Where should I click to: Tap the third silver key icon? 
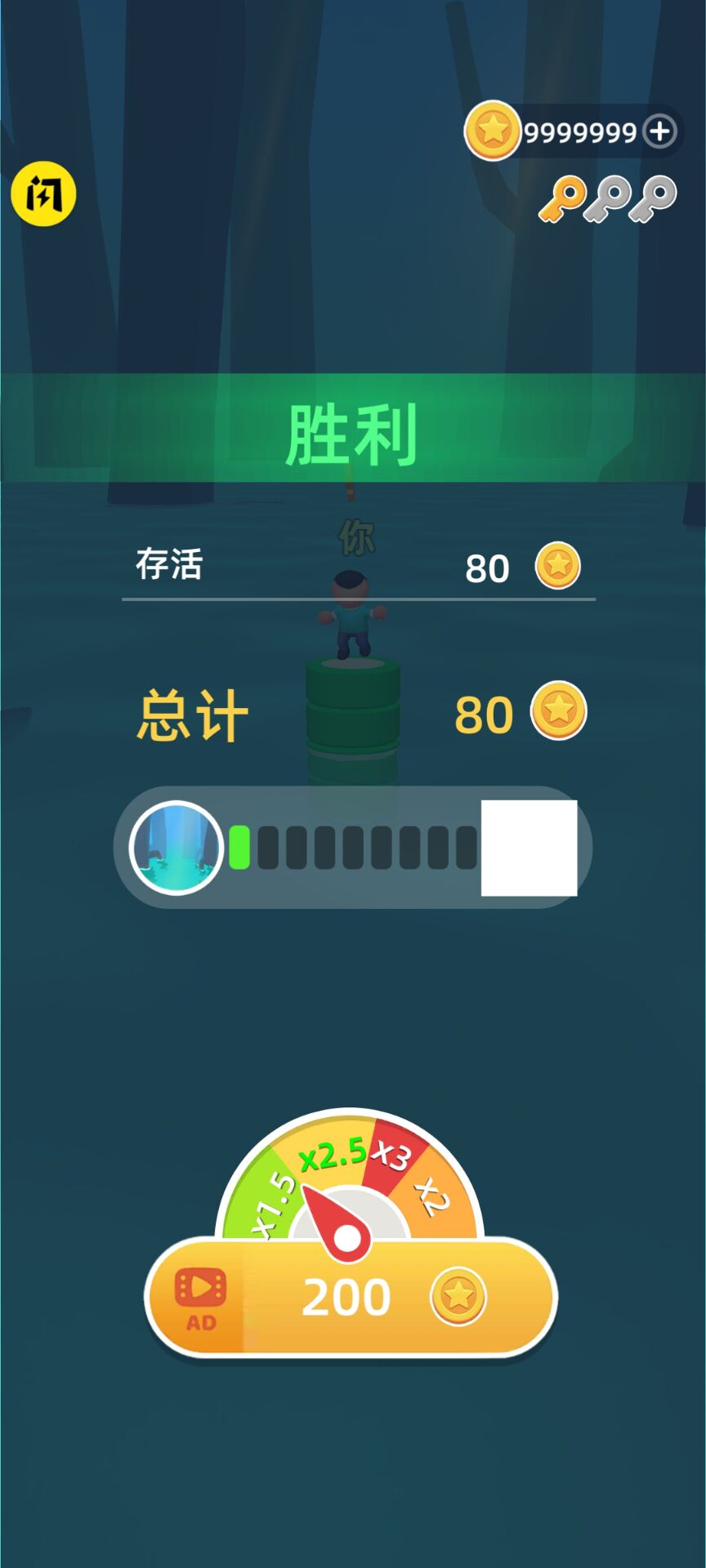[x=654, y=198]
